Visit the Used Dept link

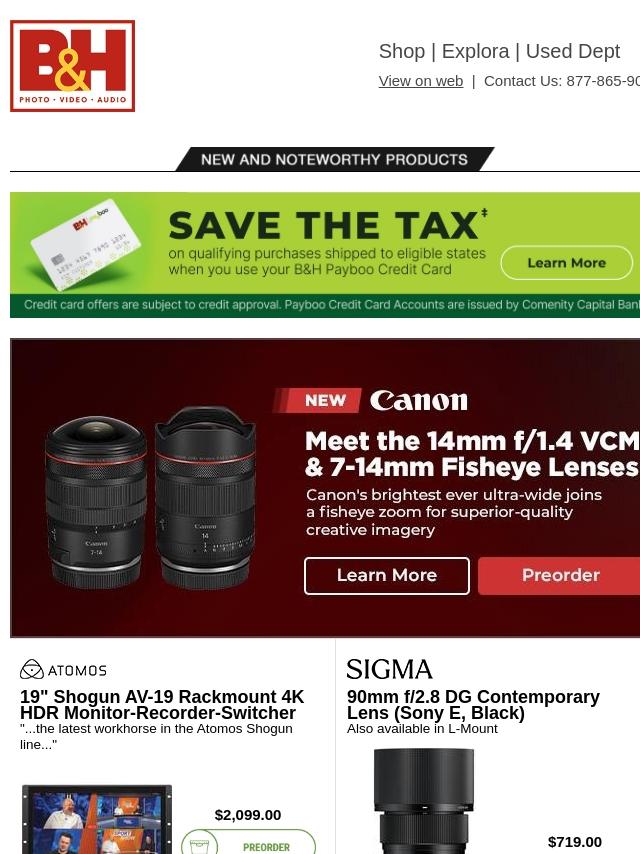pos(573,51)
